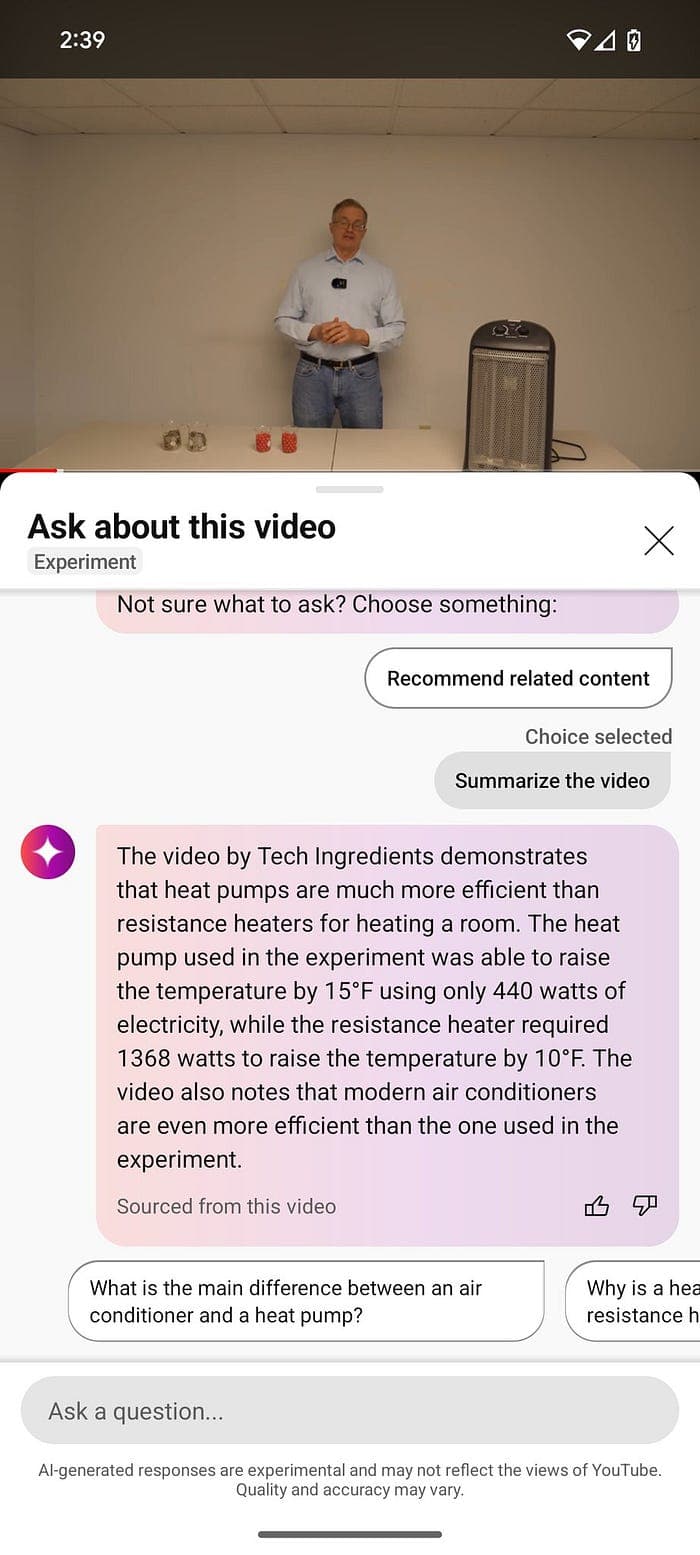
Task: Tap the video player showing the presenter
Action: 350,275
